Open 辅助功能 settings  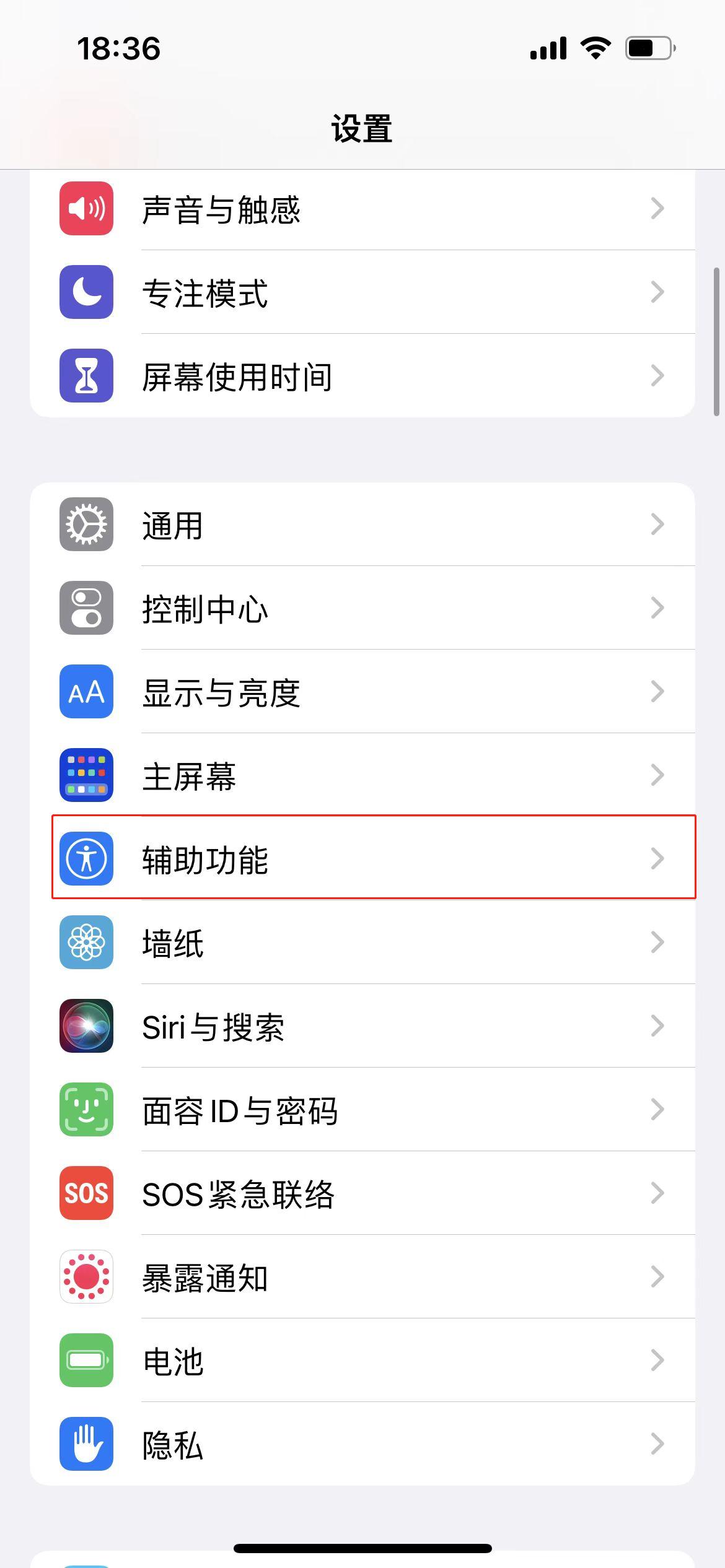pyautogui.click(x=362, y=858)
